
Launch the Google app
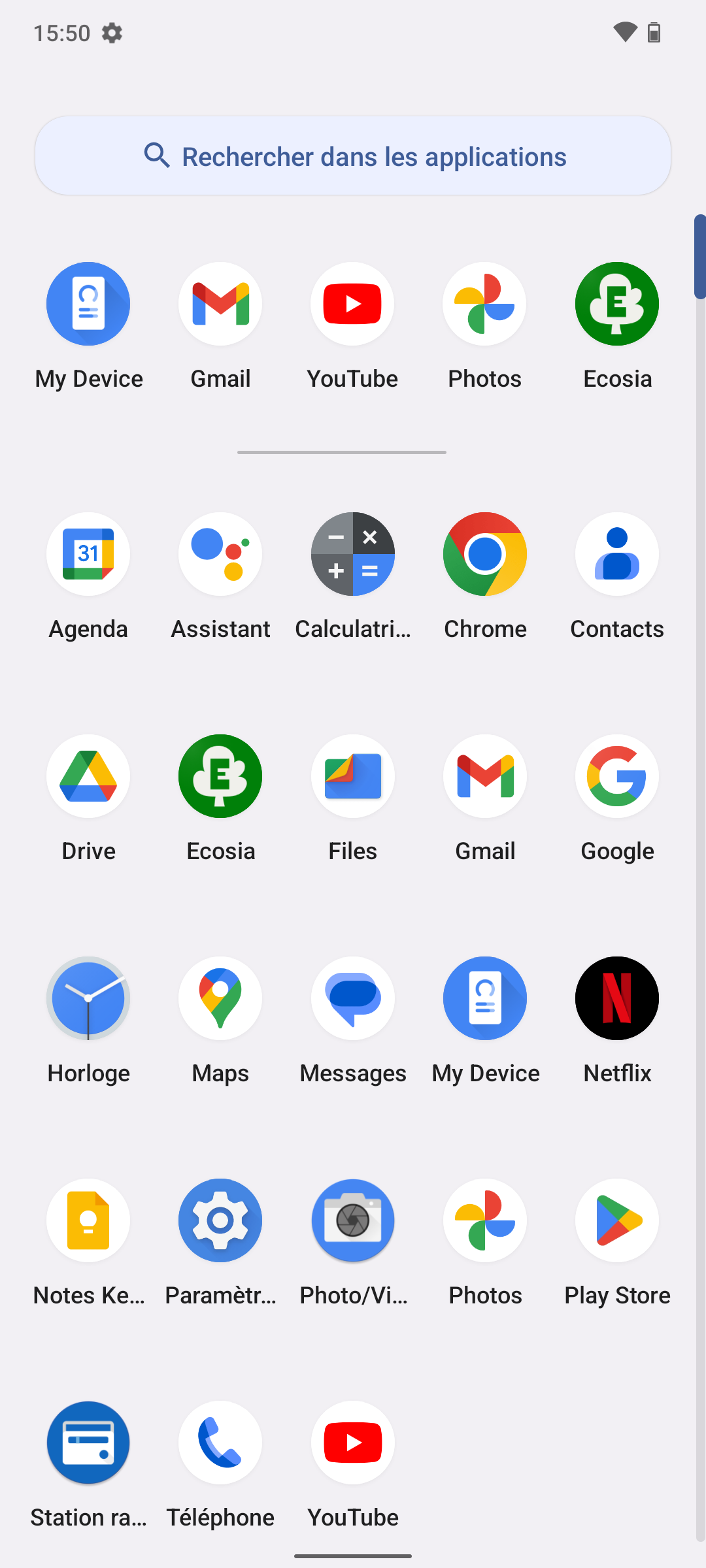pyautogui.click(x=617, y=777)
